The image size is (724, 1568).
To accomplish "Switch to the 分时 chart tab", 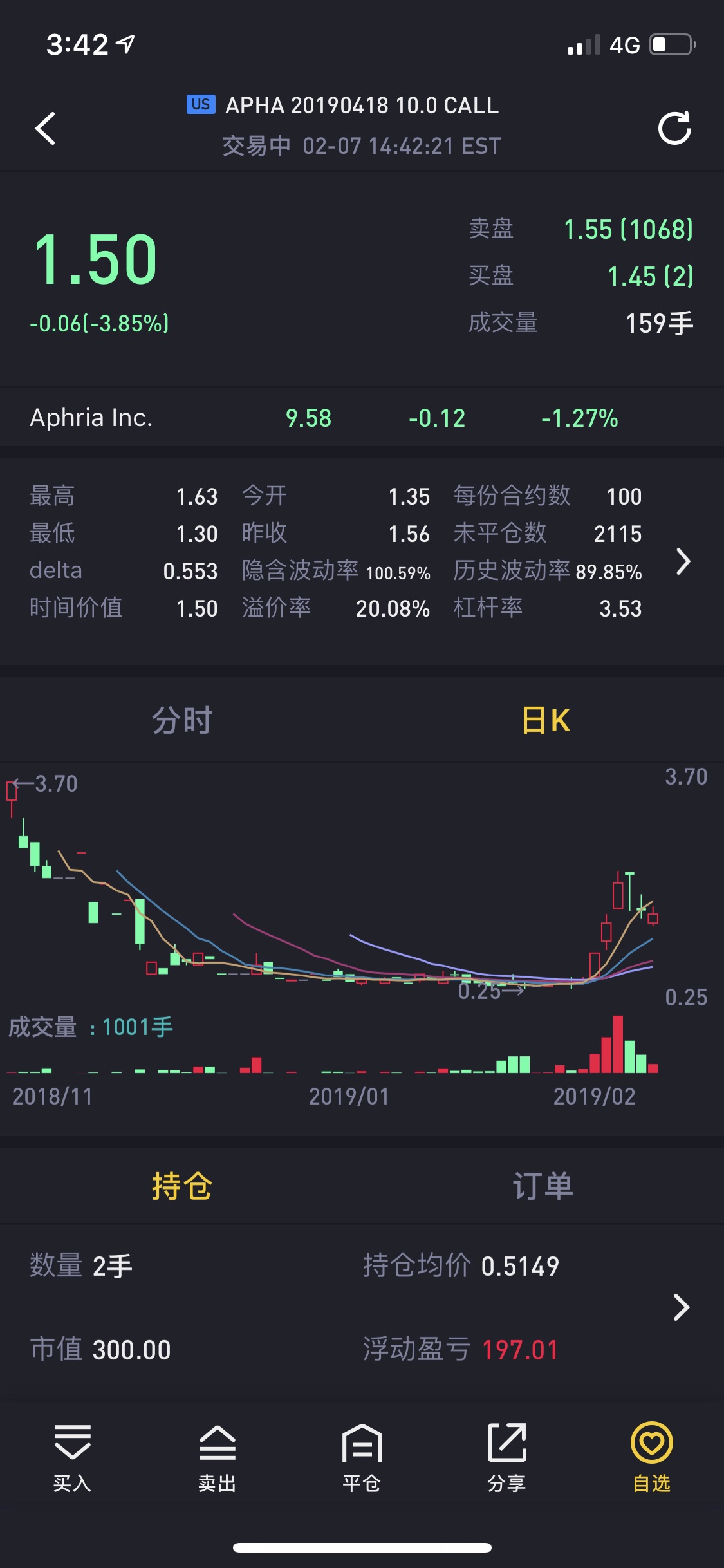I will point(181,720).
